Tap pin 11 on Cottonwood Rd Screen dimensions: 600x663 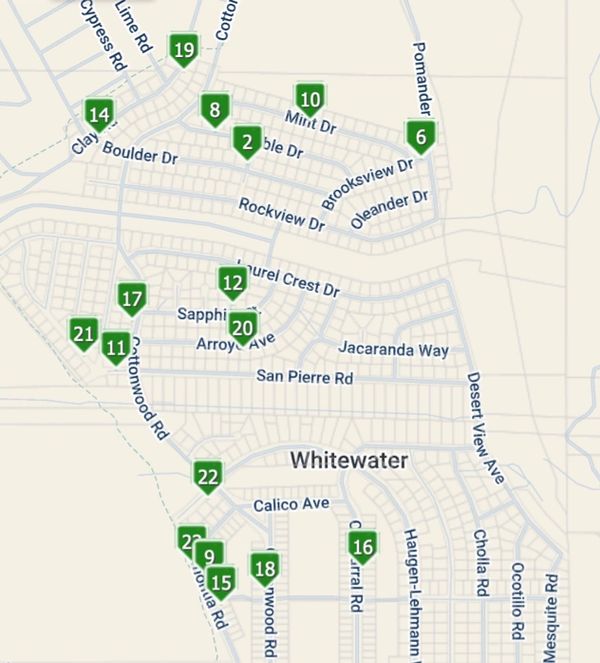click(116, 347)
